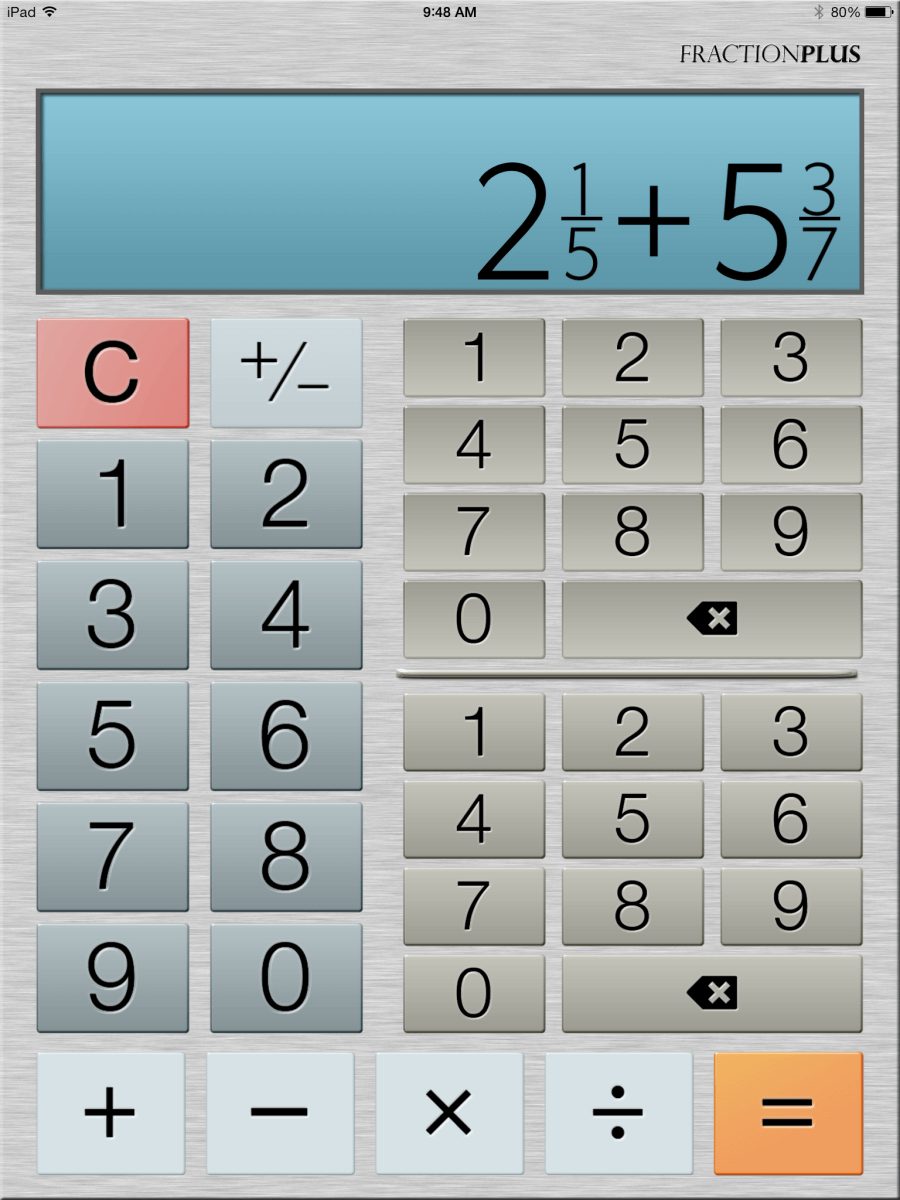
Task: Tap whole number 5 on left keypad
Action: (x=111, y=735)
